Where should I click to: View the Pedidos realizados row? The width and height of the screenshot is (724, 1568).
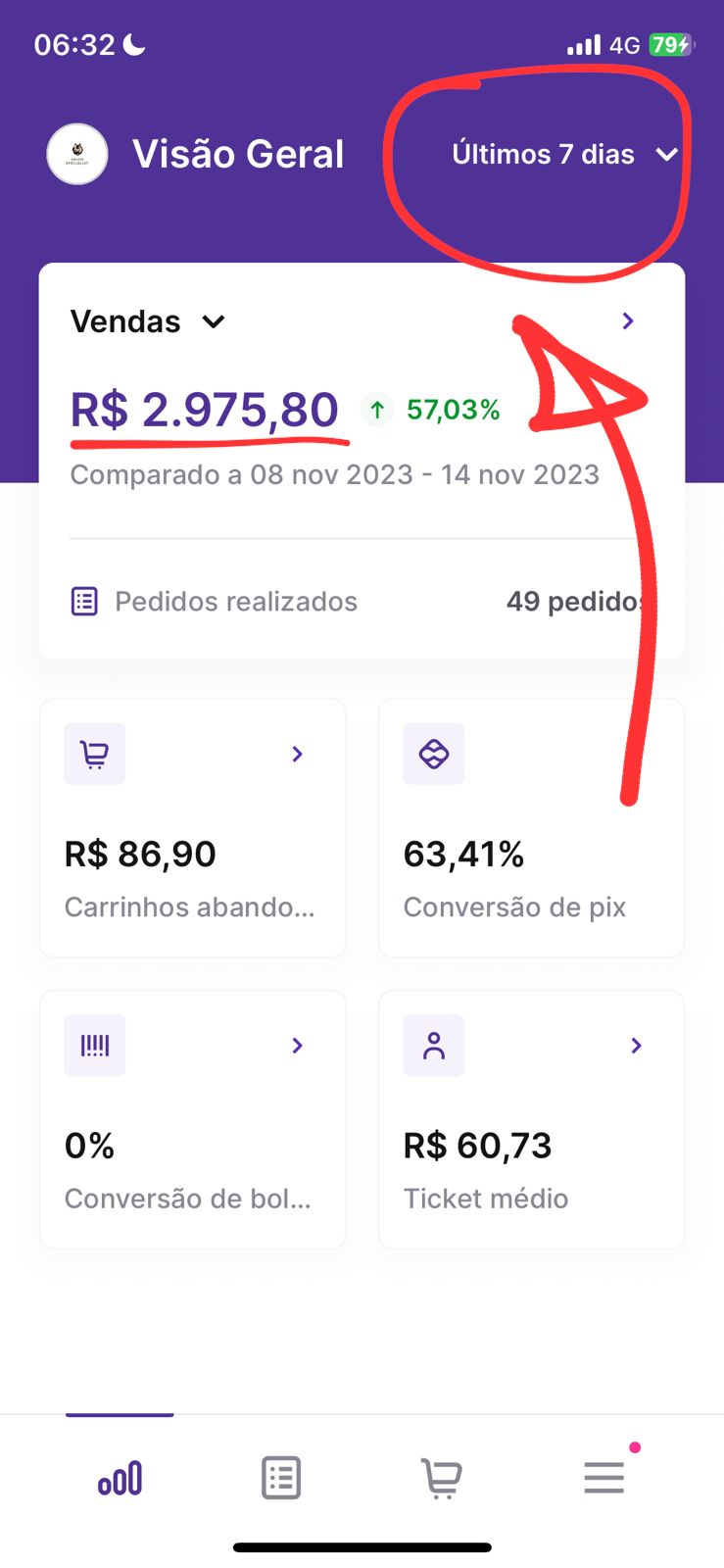(361, 601)
